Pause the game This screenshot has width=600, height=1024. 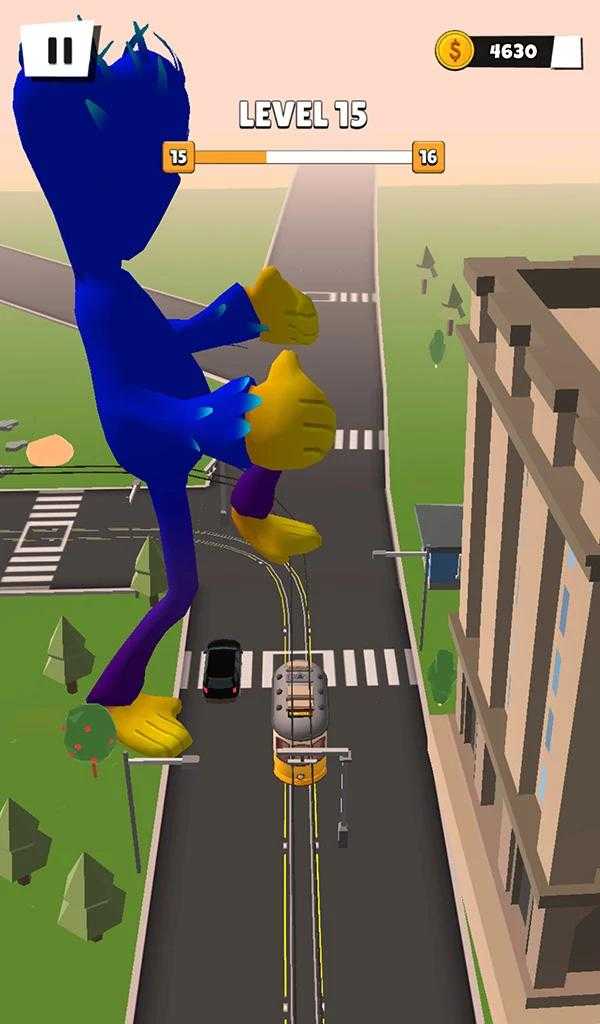tap(58, 49)
